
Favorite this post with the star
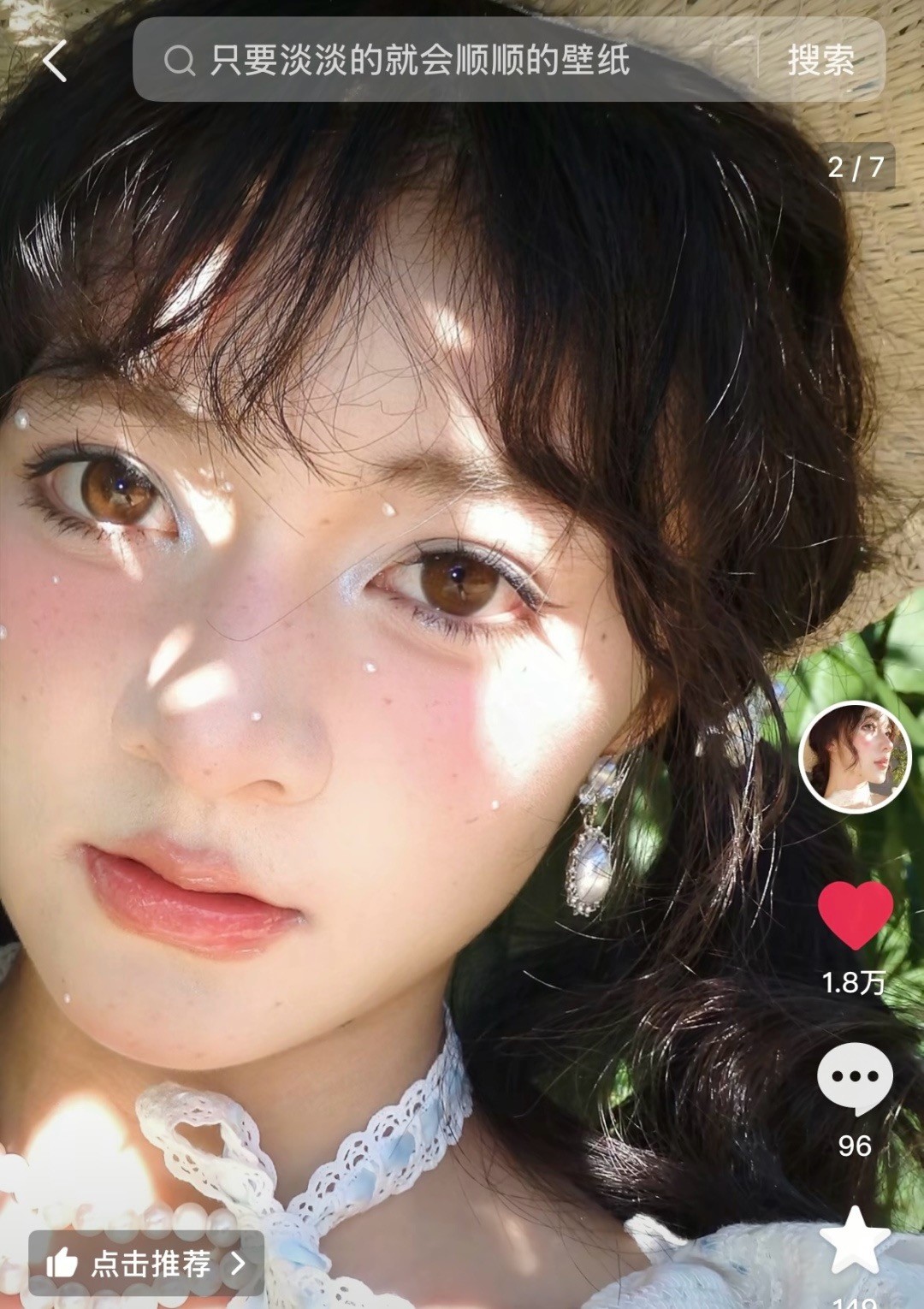coord(855,1240)
